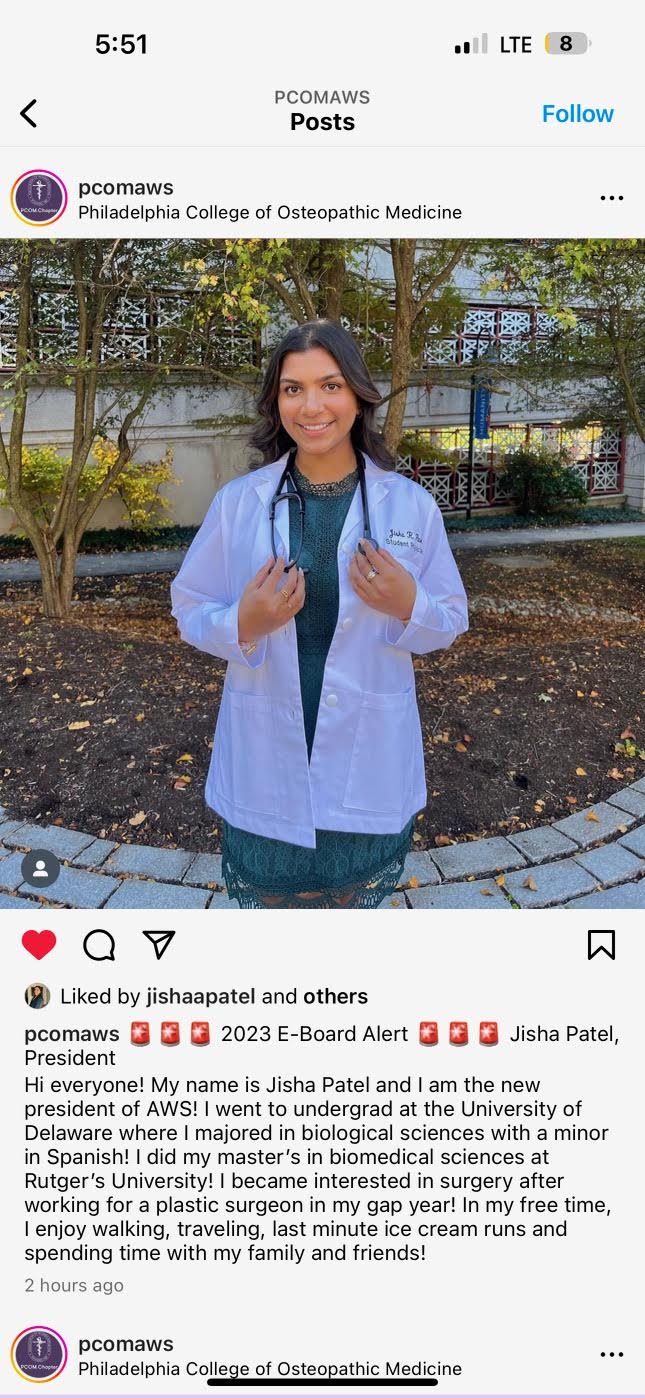
Task: Open pcomaws profile from the post header
Action: click(x=125, y=187)
